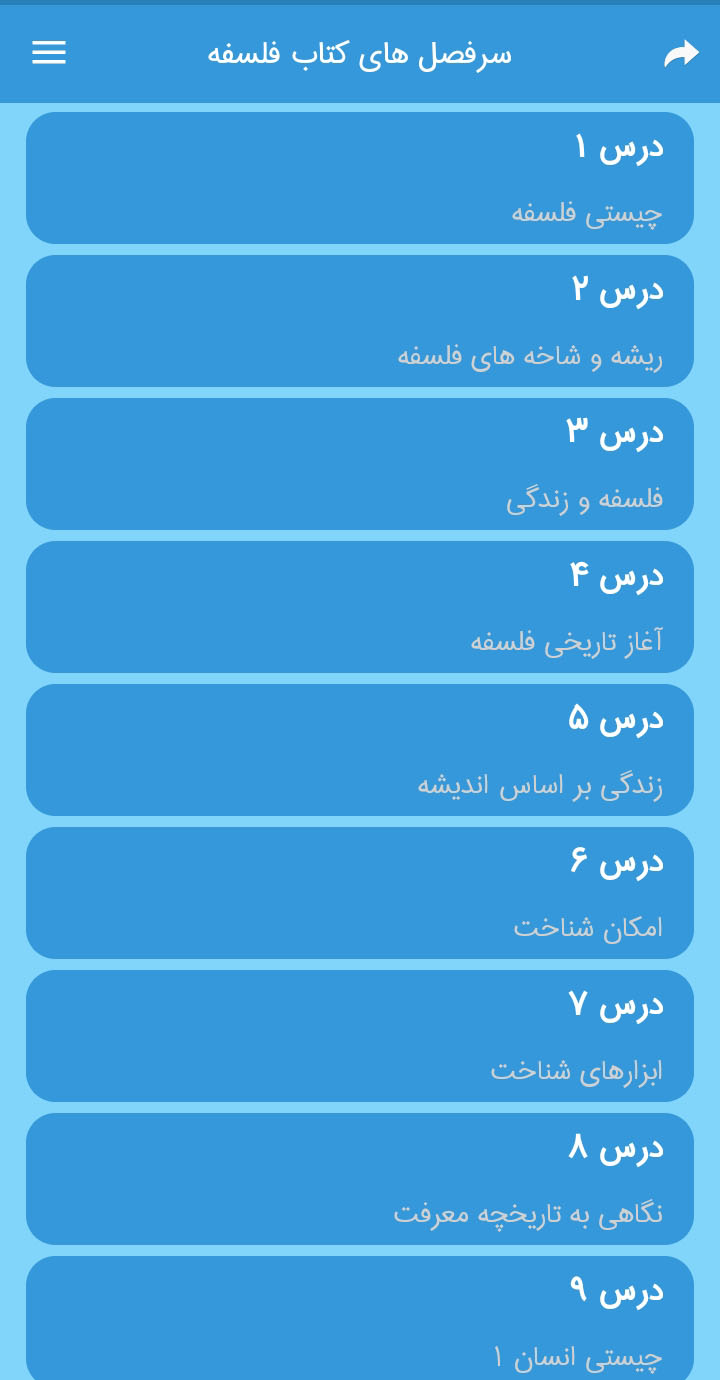
Task: Click the درس ۳ heading label
Action: pyautogui.click(x=612, y=433)
